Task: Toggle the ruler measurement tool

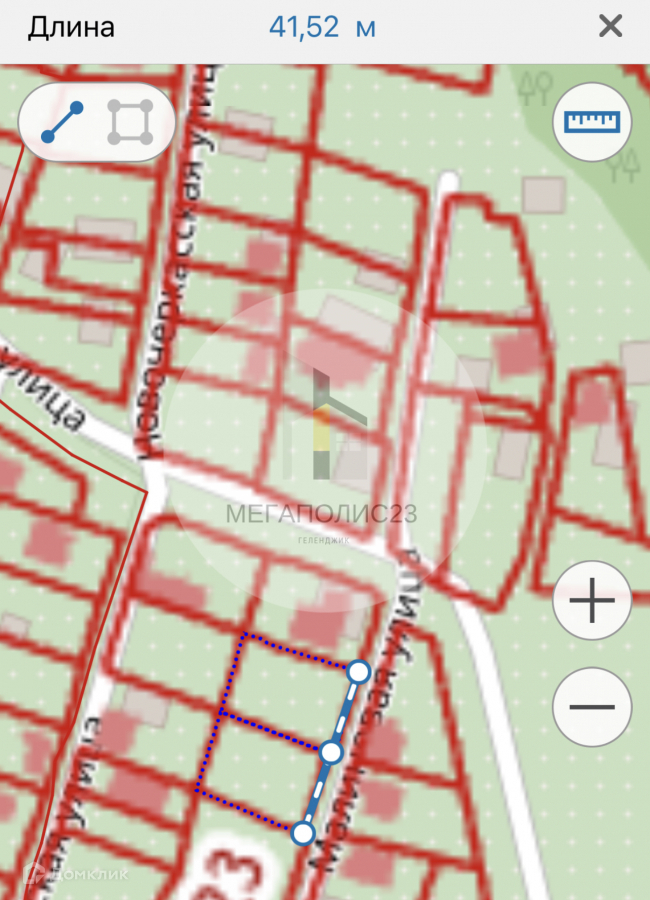Action: pyautogui.click(x=592, y=122)
